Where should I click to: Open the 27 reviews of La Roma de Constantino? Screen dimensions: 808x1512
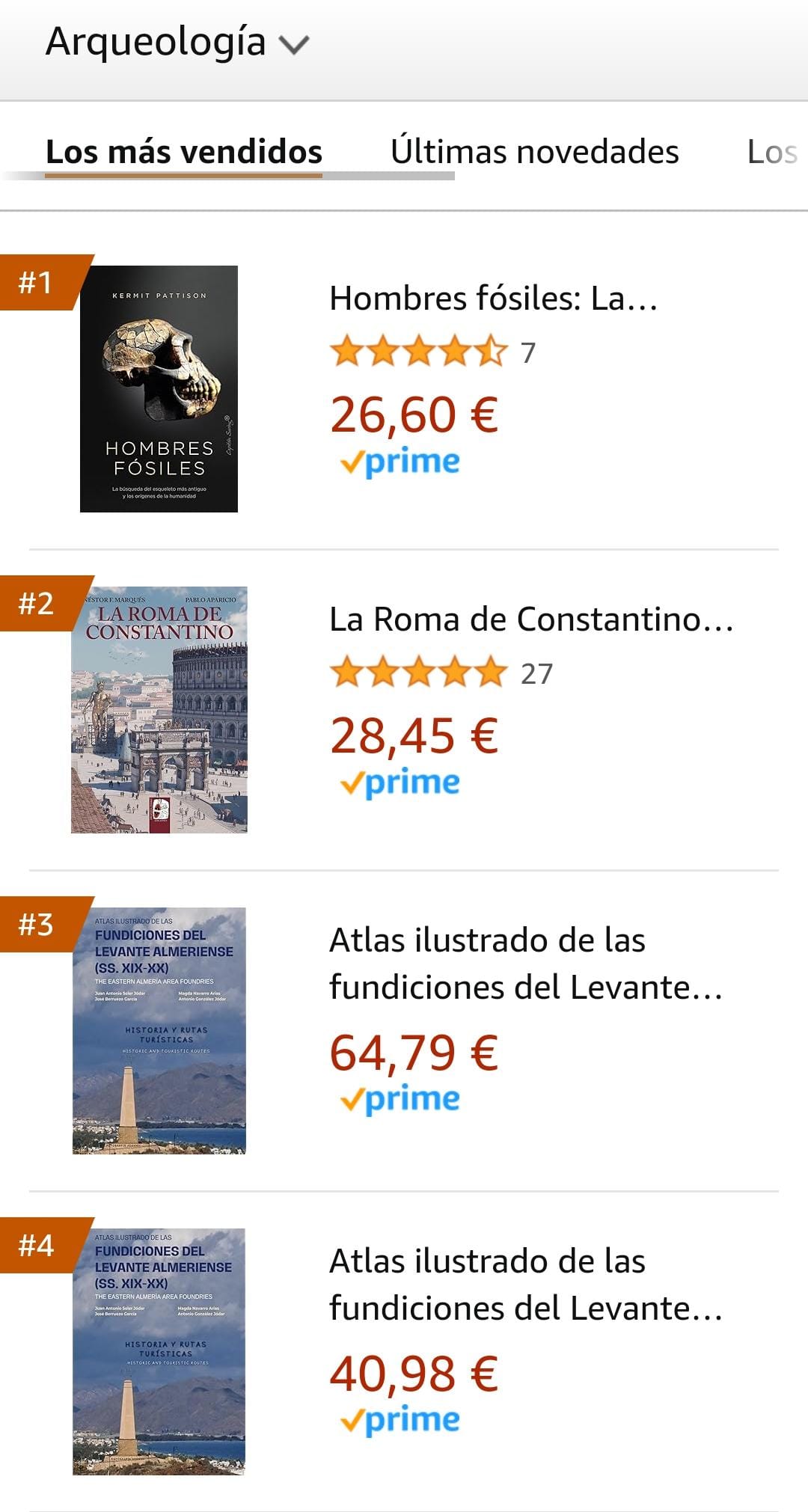click(536, 673)
